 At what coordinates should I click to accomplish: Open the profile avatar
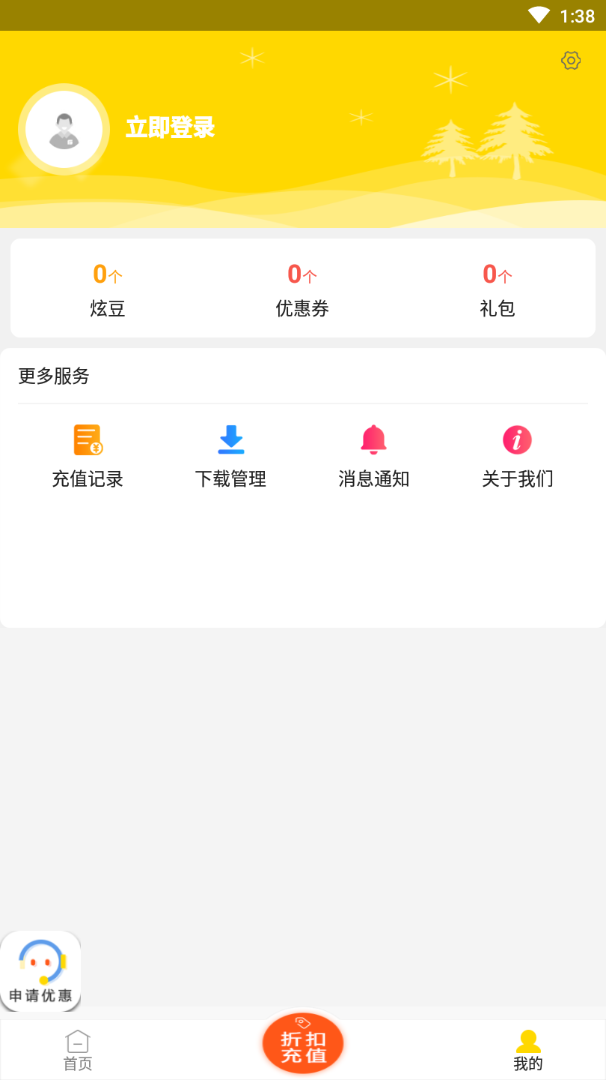coord(64,129)
